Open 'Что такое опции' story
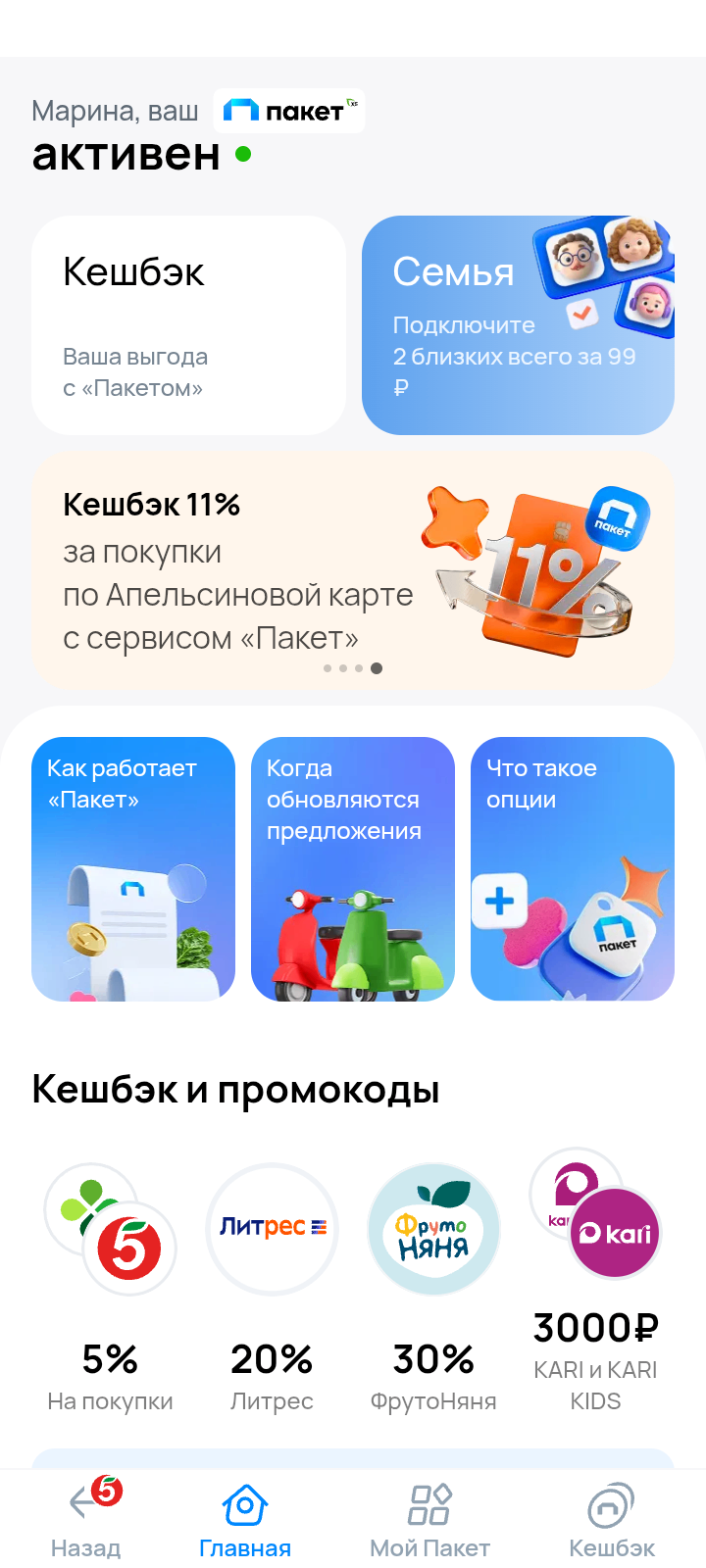706x1568 pixels. 573,868
